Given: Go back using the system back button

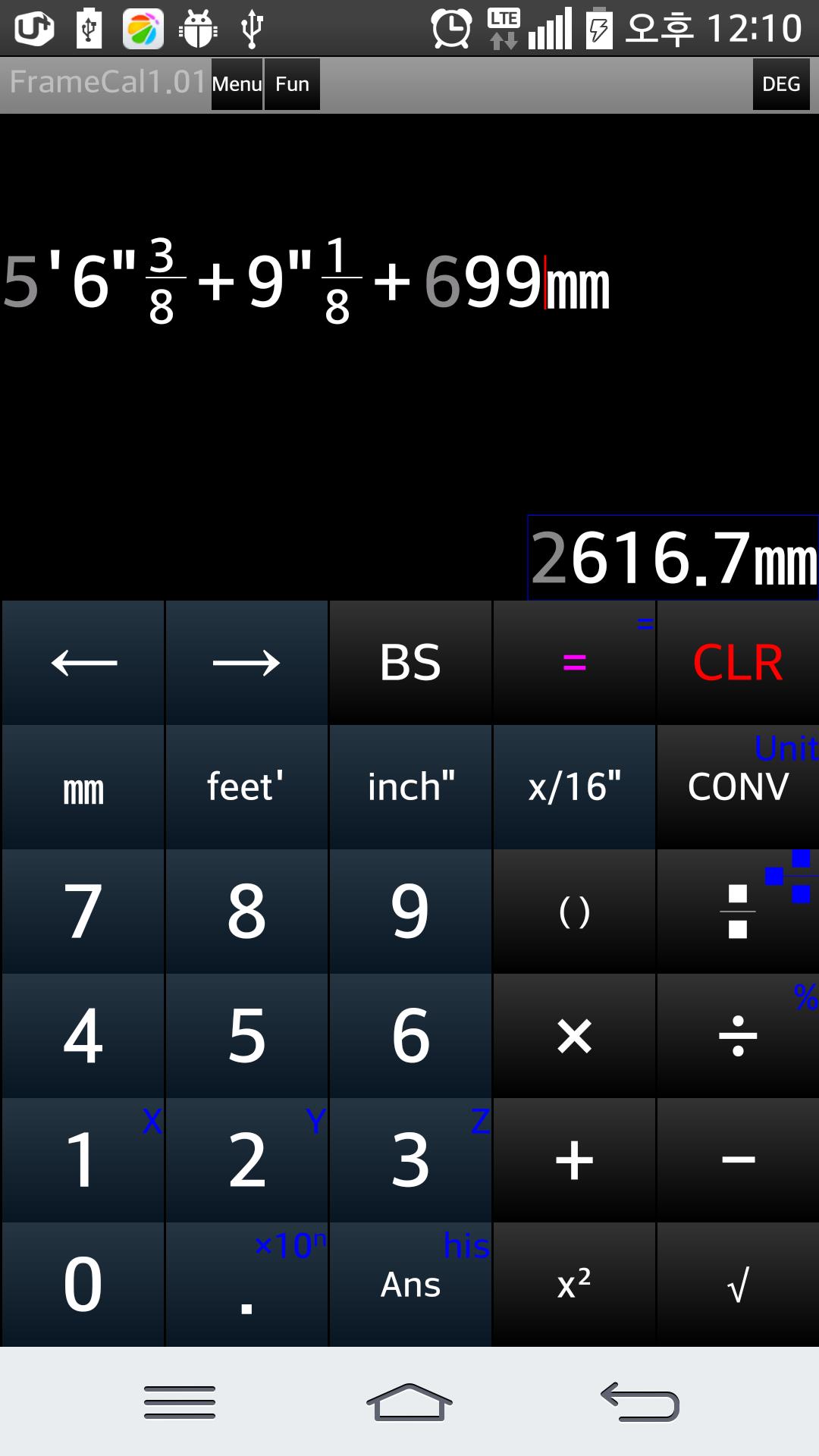Looking at the screenshot, I should pyautogui.click(x=641, y=1401).
